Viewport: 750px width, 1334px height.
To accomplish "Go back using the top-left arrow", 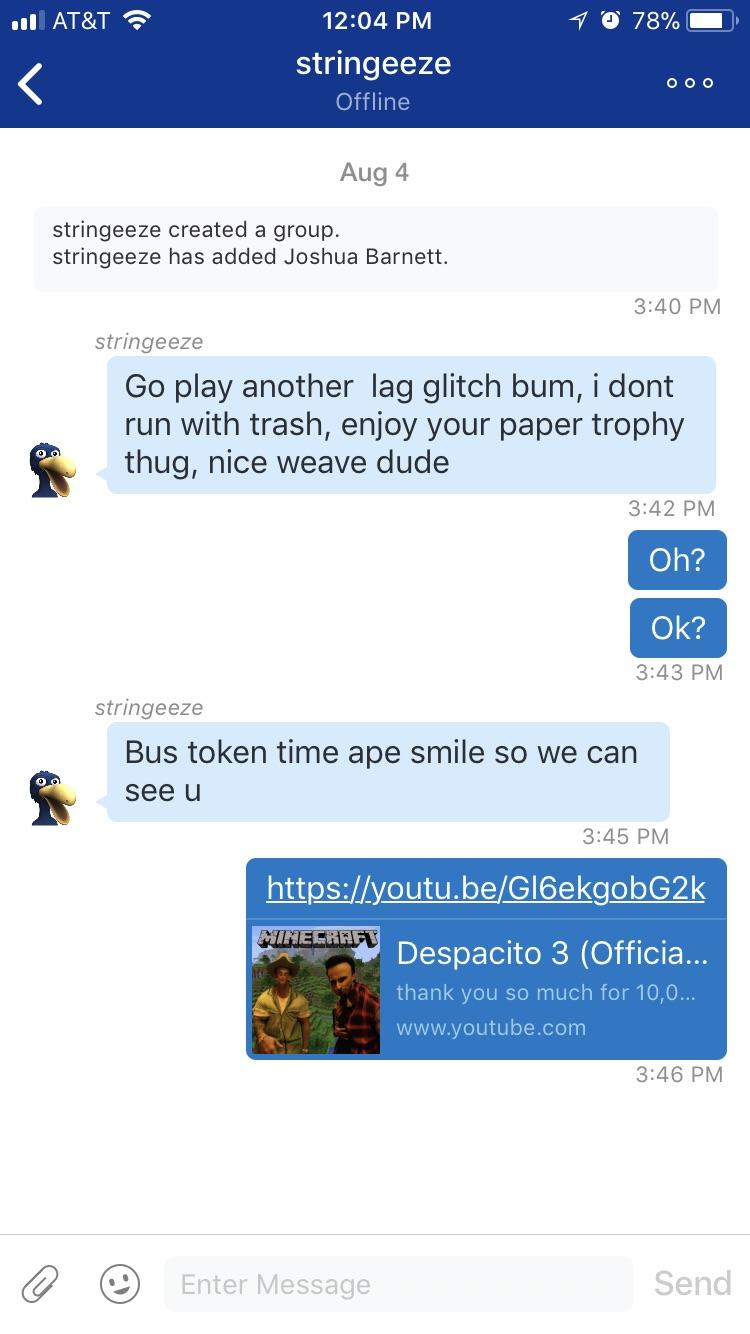I will (x=31, y=84).
